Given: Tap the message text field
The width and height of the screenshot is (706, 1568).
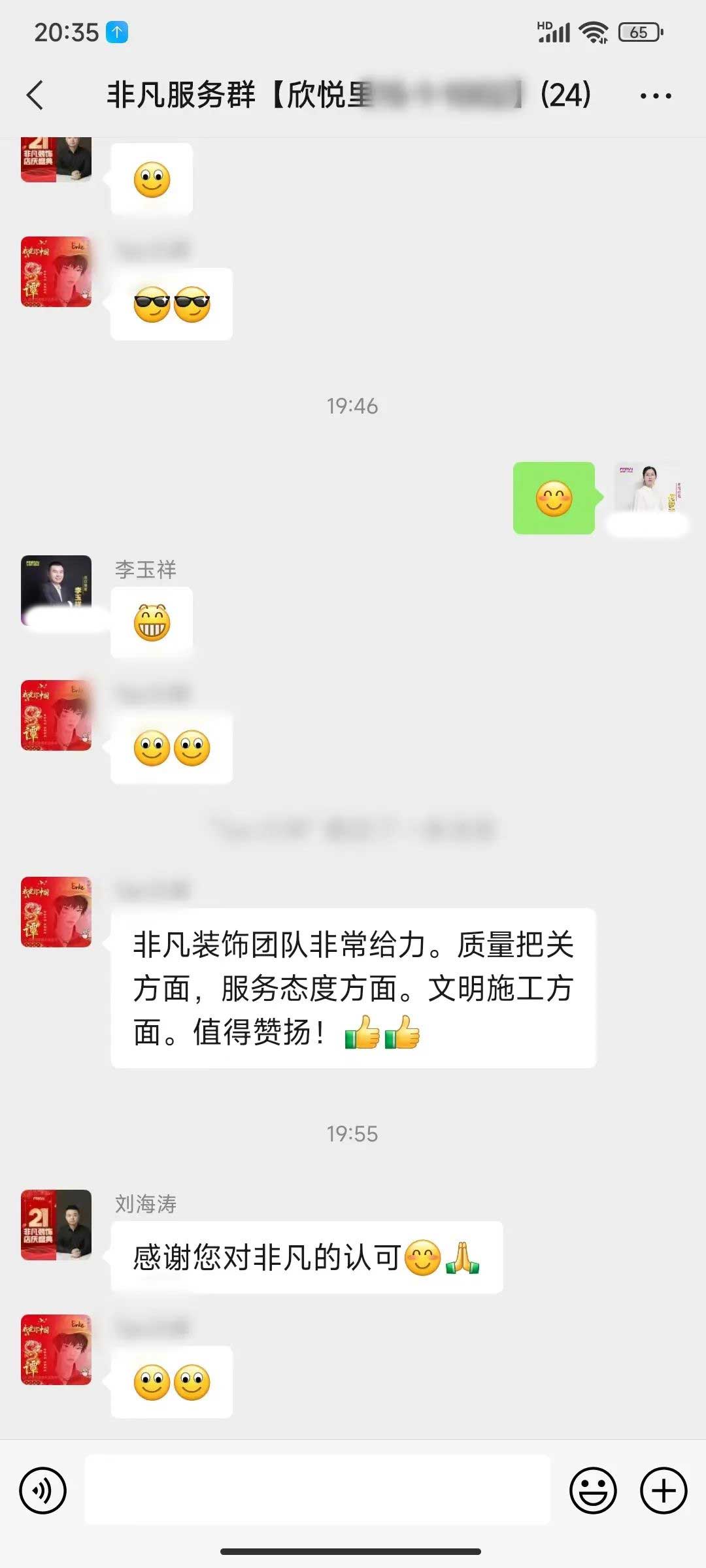Looking at the screenshot, I should (318, 1490).
